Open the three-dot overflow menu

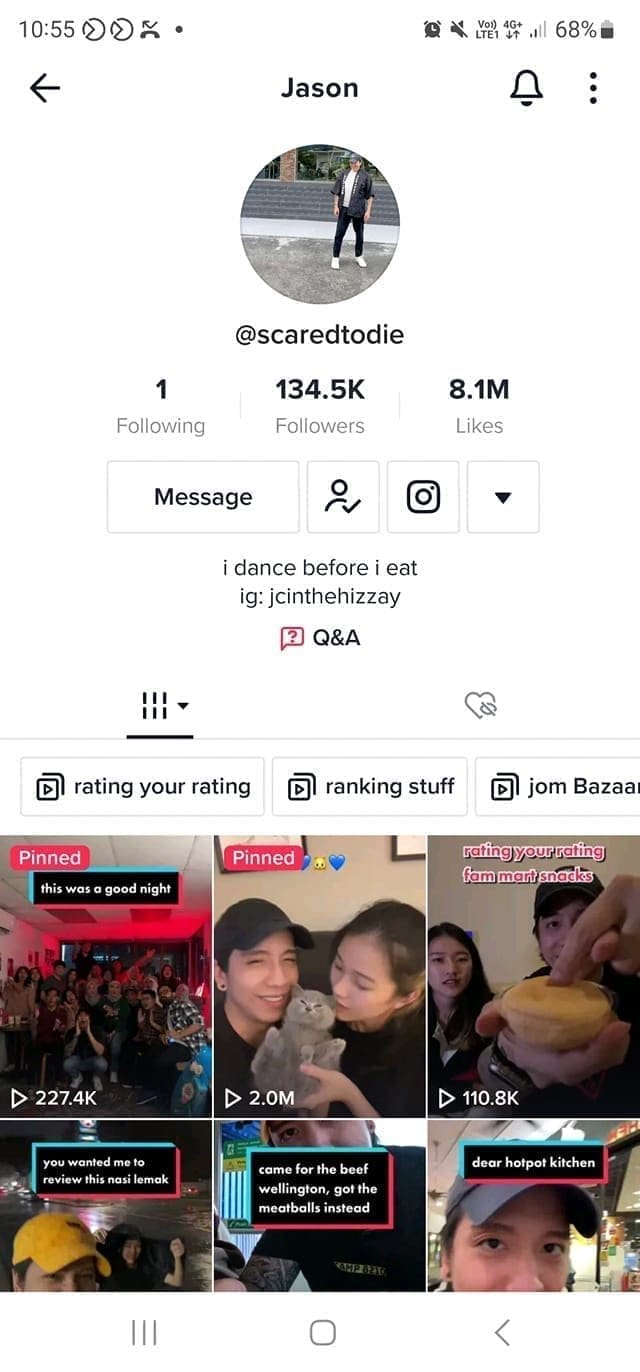point(593,88)
